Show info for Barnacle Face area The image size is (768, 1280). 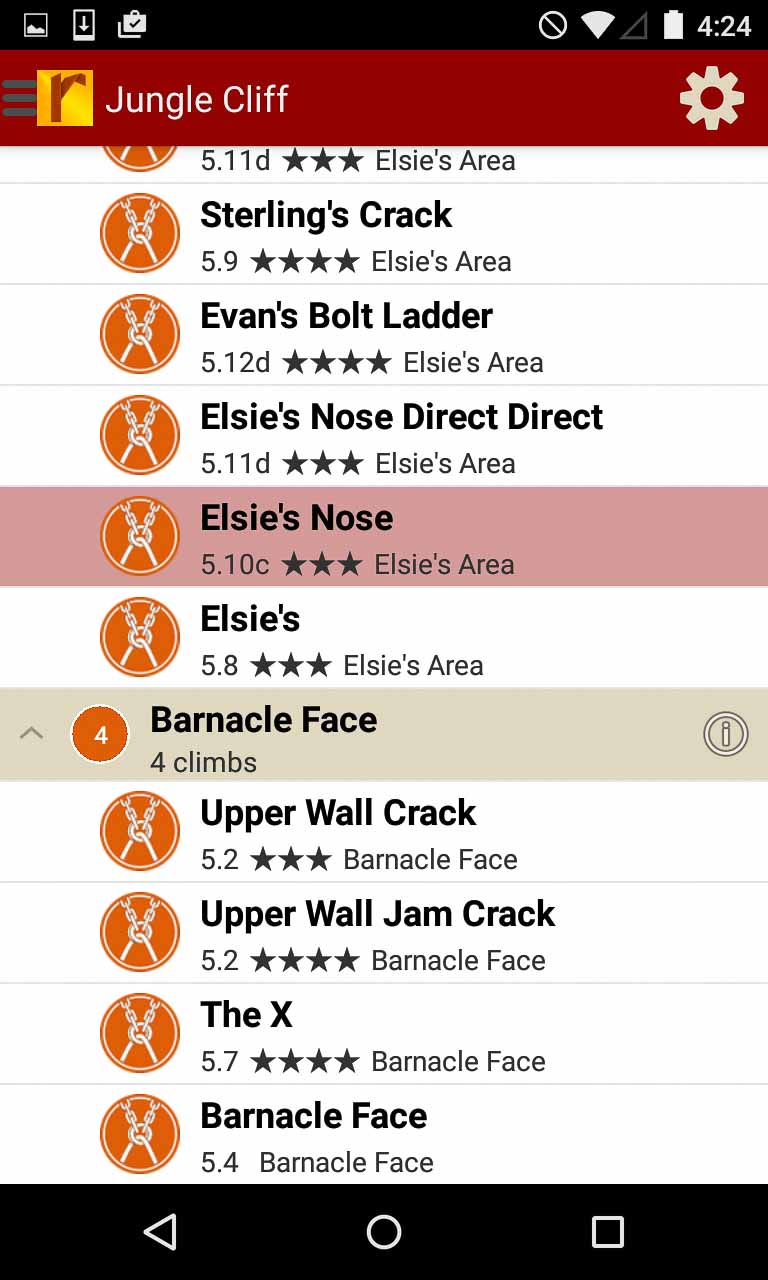coord(725,734)
